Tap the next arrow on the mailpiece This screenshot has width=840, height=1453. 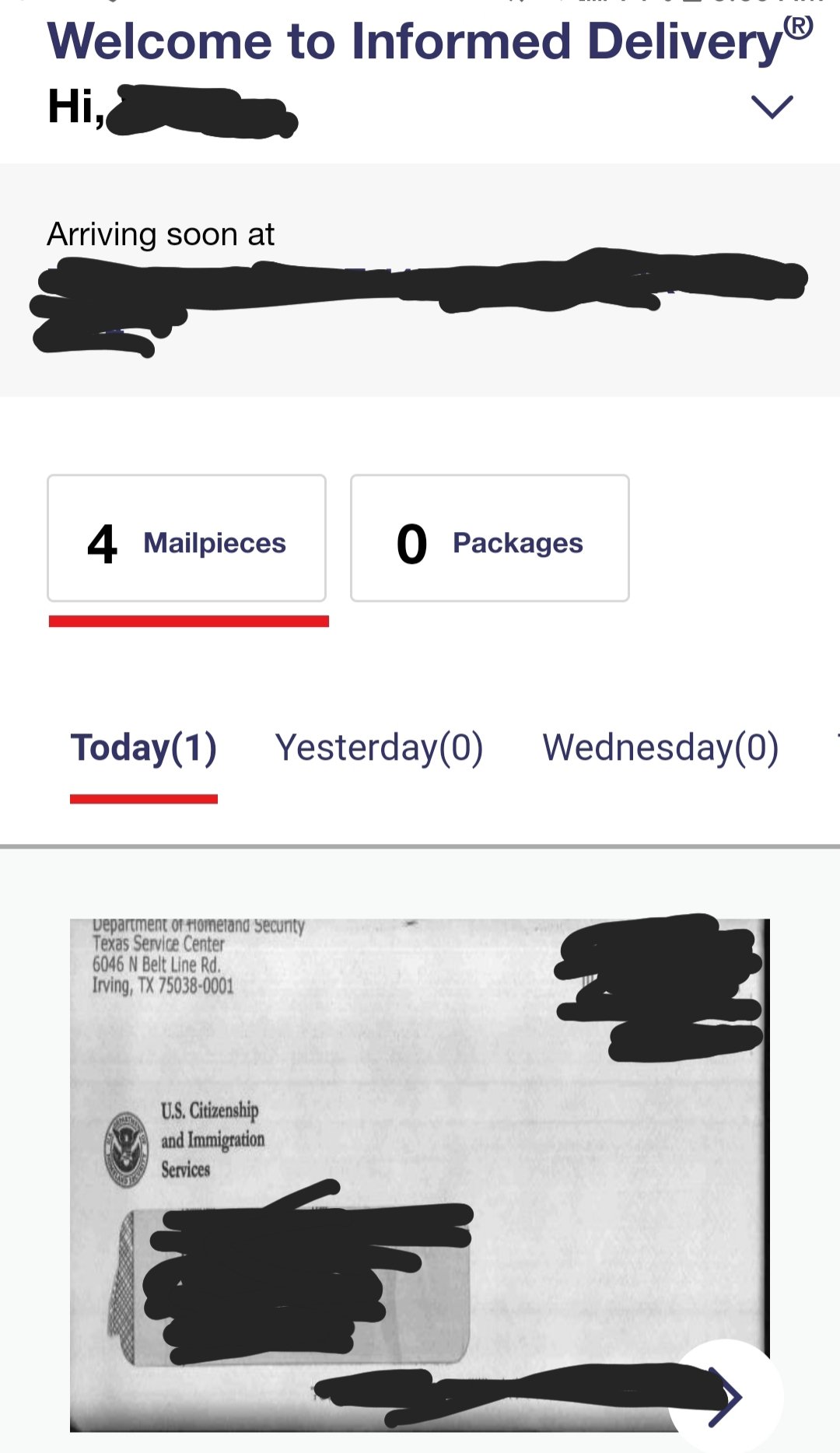pyautogui.click(x=725, y=1396)
